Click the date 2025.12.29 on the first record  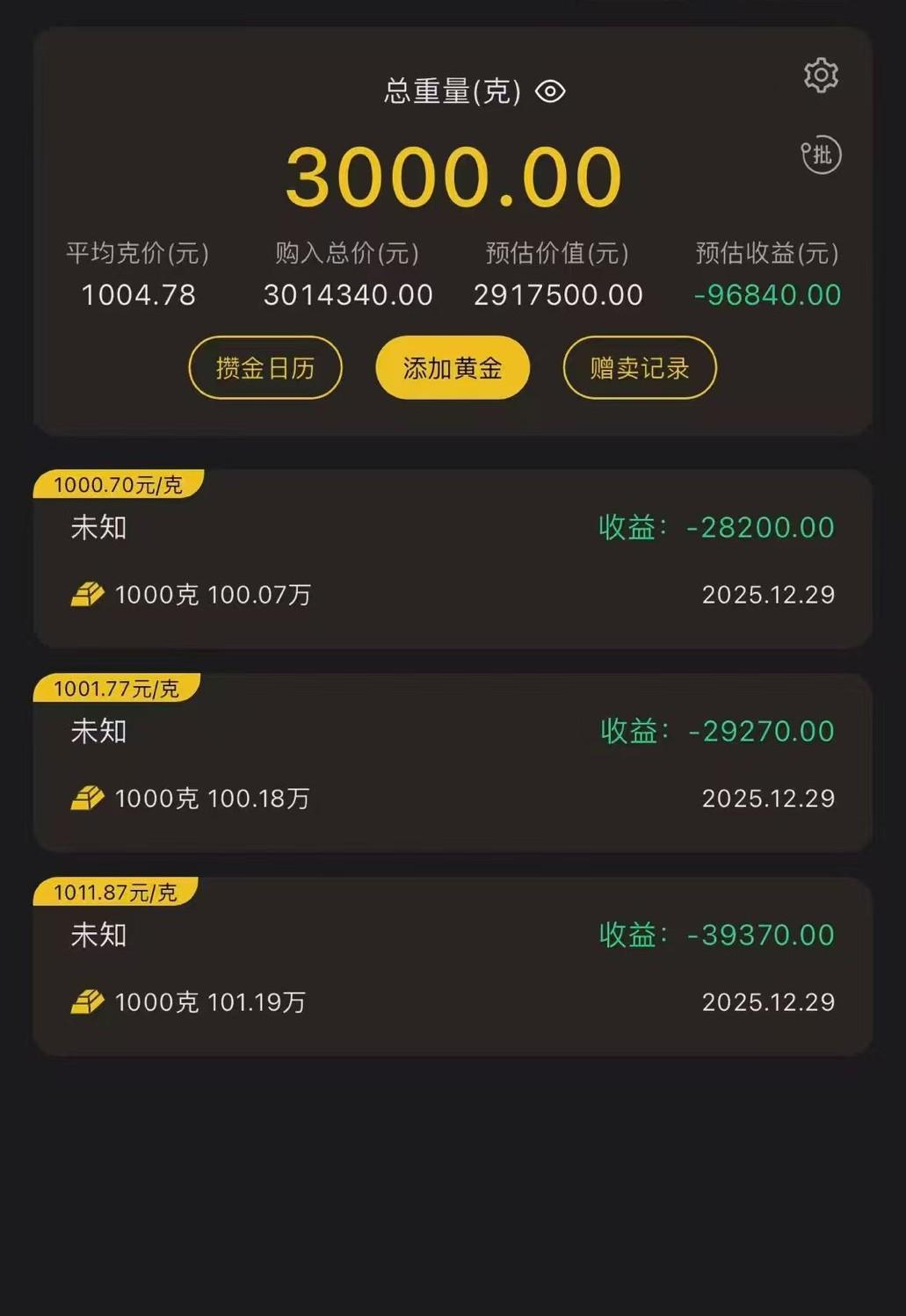click(x=768, y=595)
